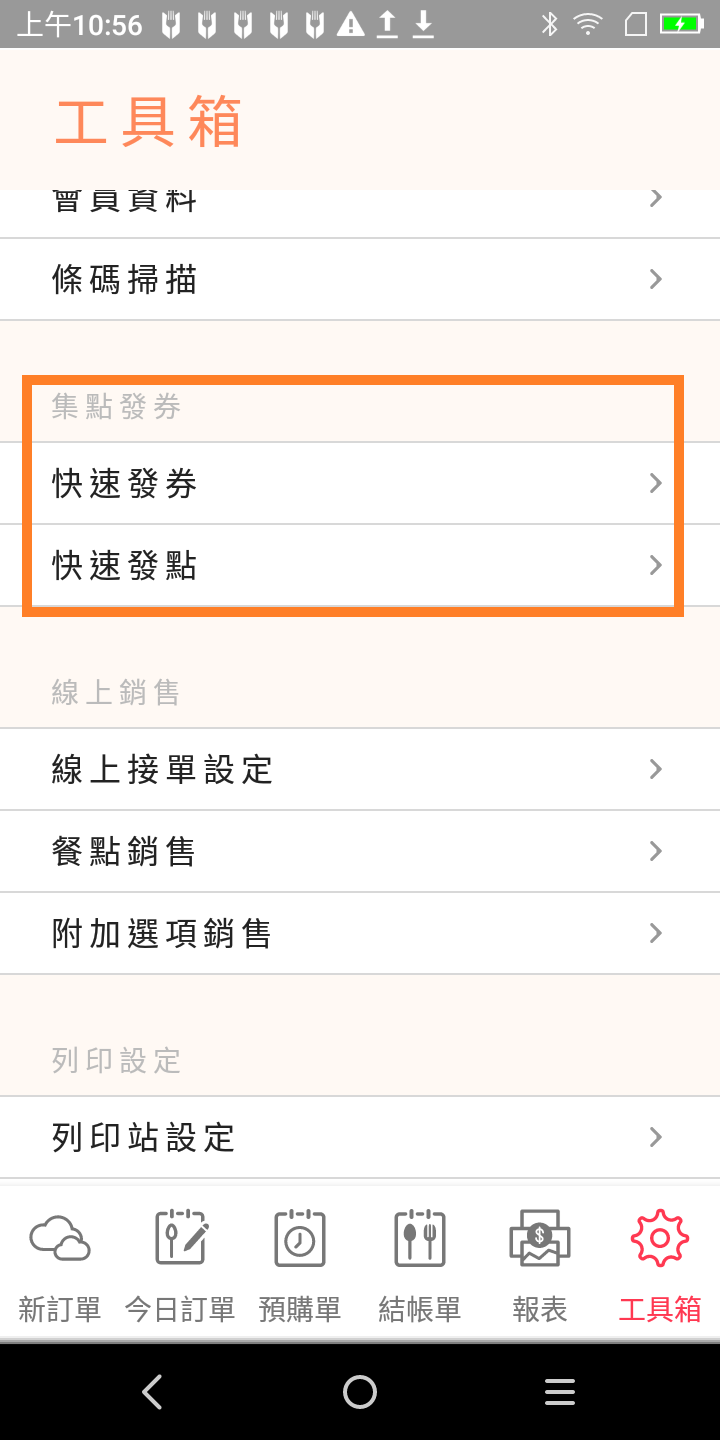Image resolution: width=720 pixels, height=1440 pixels.
Task: Open 附加選項銷售
Action: tap(360, 934)
